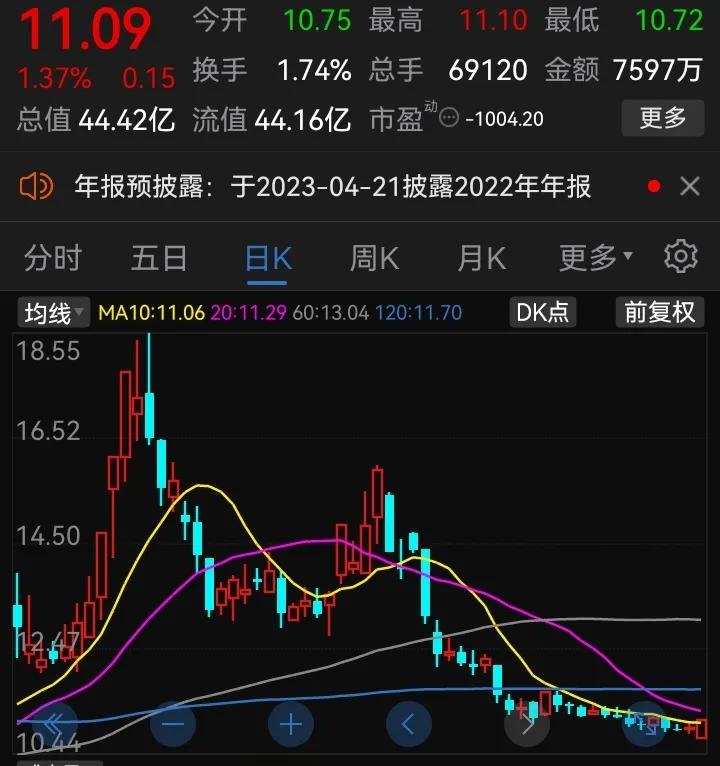
Task: Pan chart right using the right chevron icon
Action: click(527, 726)
